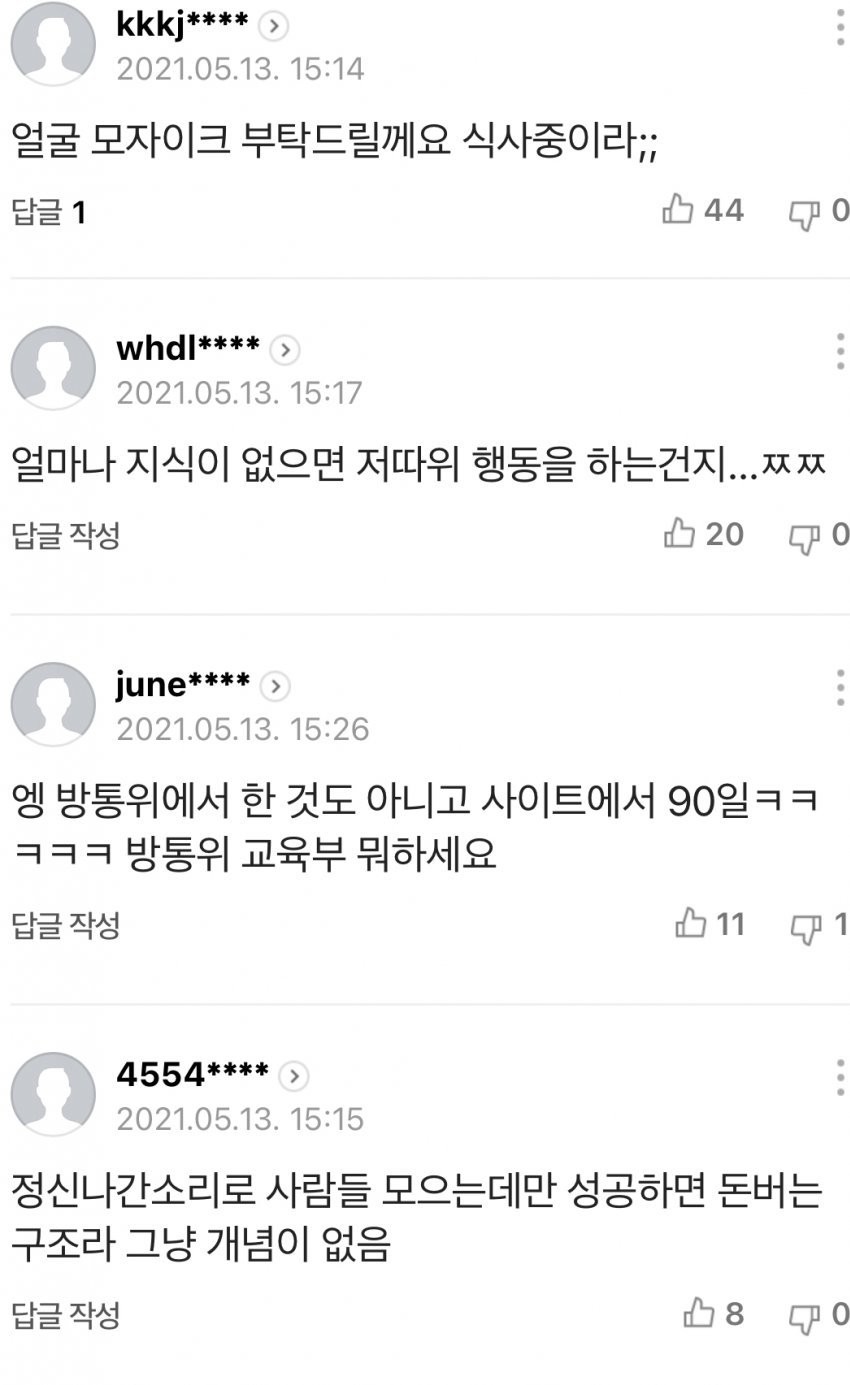Open whdl**** profile chevron
This screenshot has height=1385, width=850.
pos(286,350)
